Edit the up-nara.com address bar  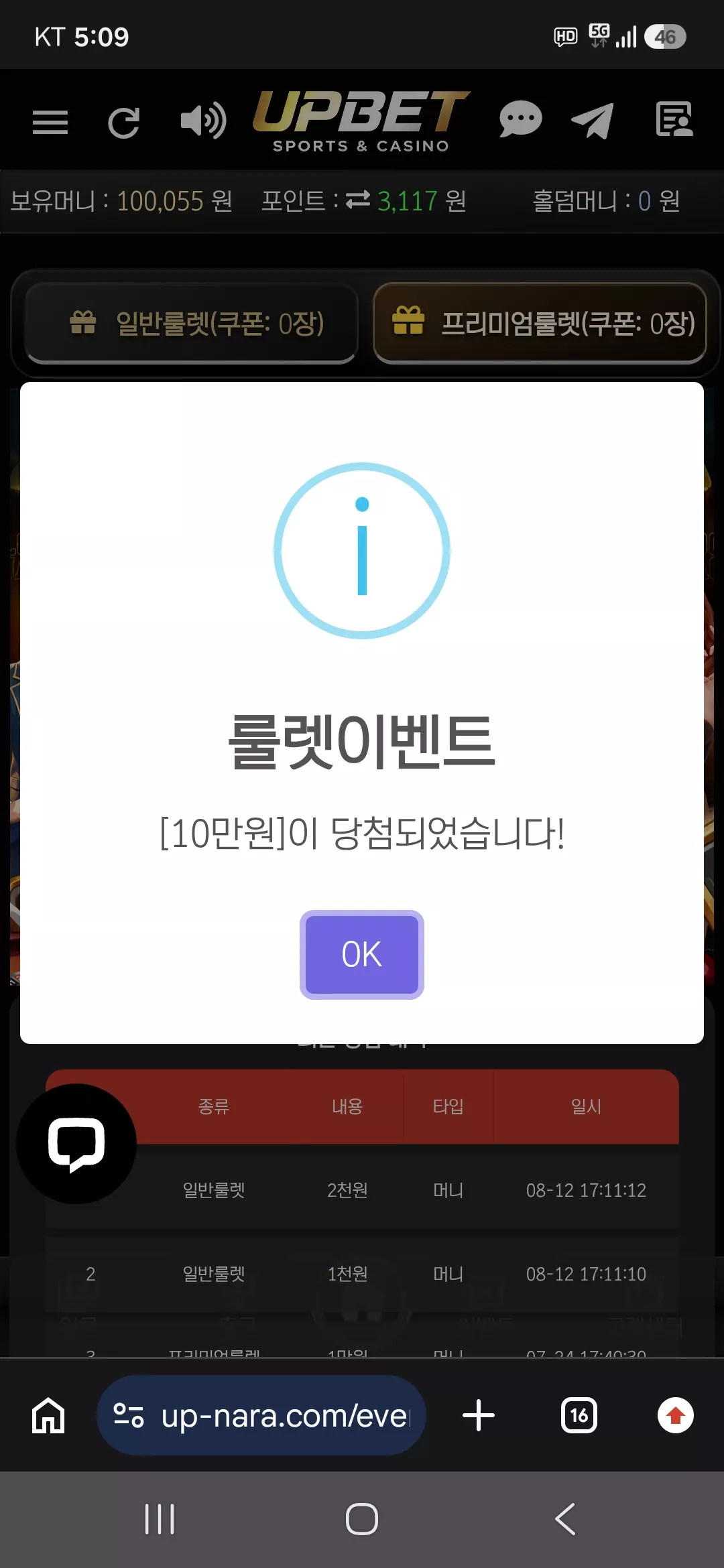tap(261, 1415)
